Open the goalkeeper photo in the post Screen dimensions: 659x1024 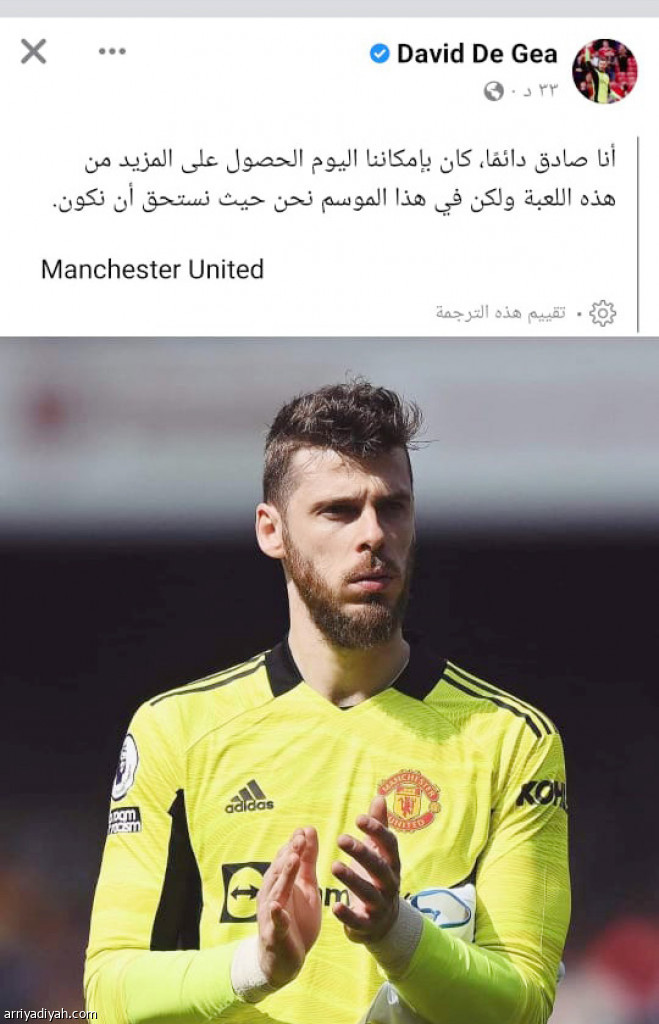pos(329,680)
